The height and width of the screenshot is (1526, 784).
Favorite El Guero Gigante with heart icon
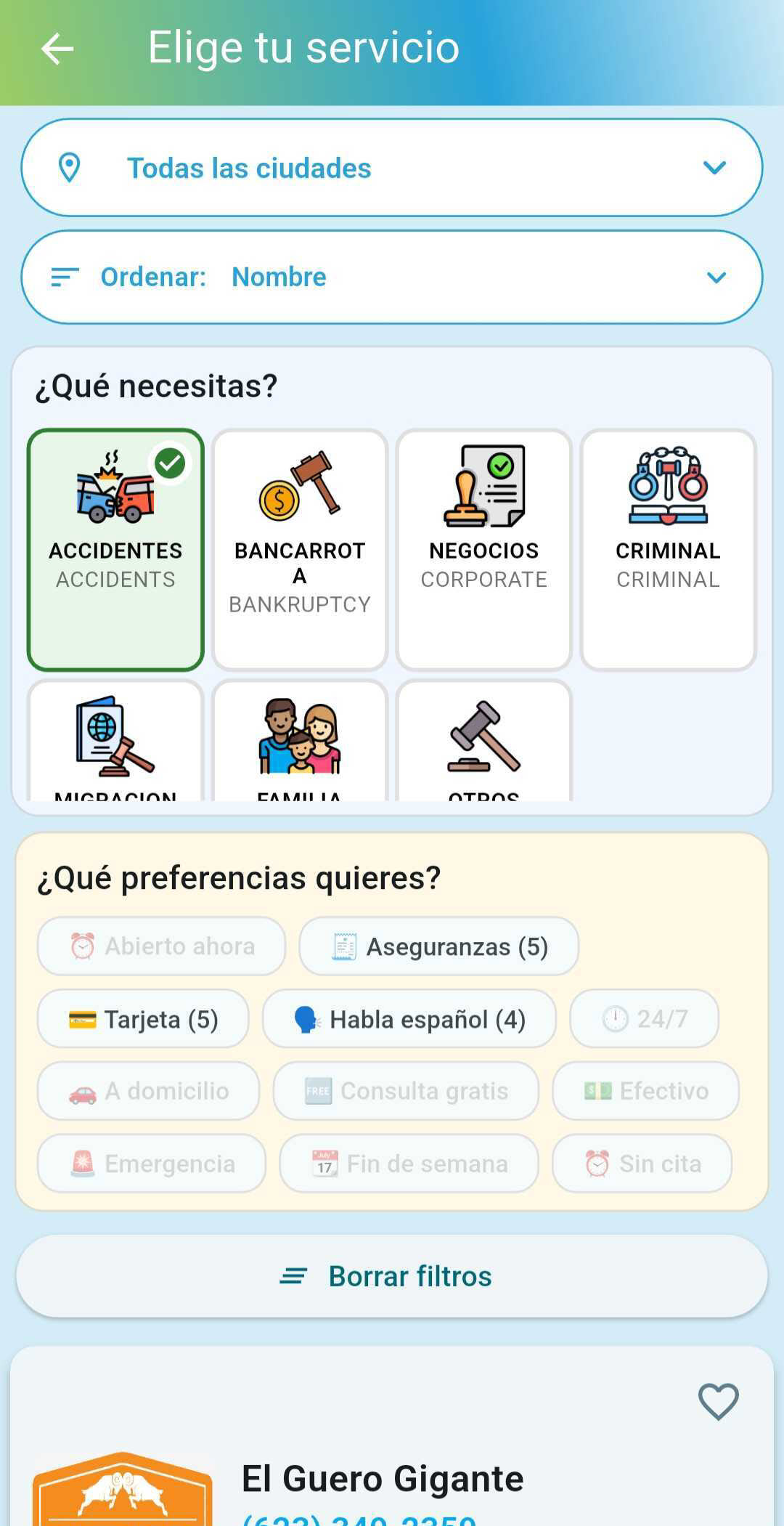point(718,1402)
